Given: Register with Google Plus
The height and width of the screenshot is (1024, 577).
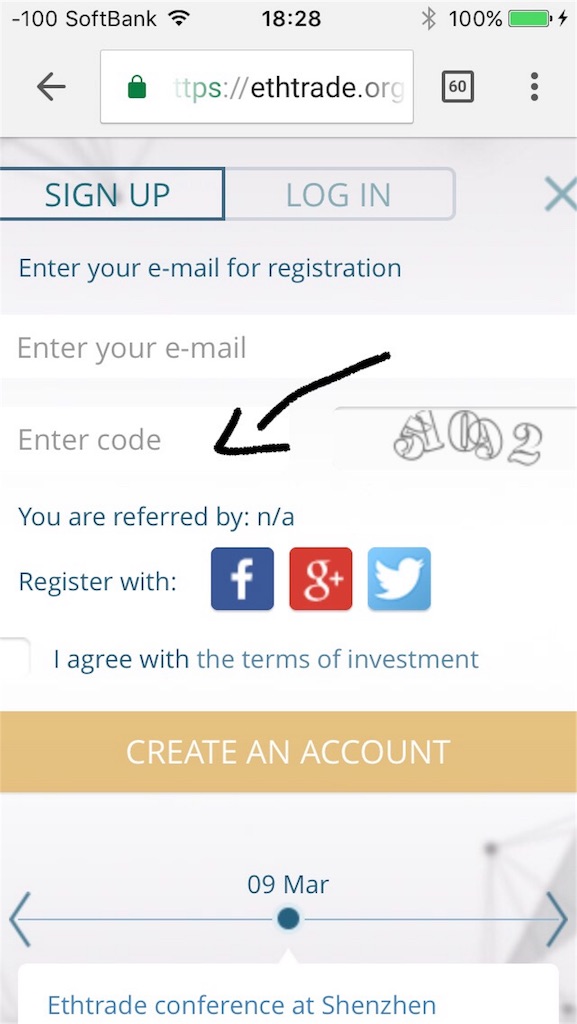Looking at the screenshot, I should pyautogui.click(x=320, y=579).
